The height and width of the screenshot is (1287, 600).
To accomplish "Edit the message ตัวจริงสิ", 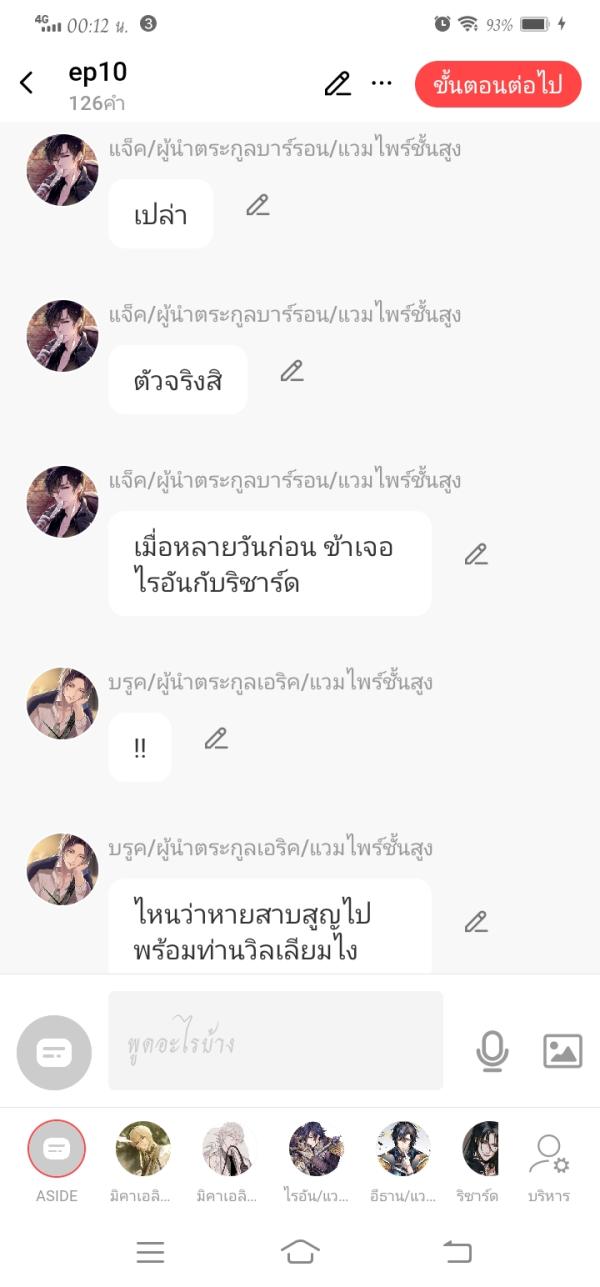I will pyautogui.click(x=292, y=372).
